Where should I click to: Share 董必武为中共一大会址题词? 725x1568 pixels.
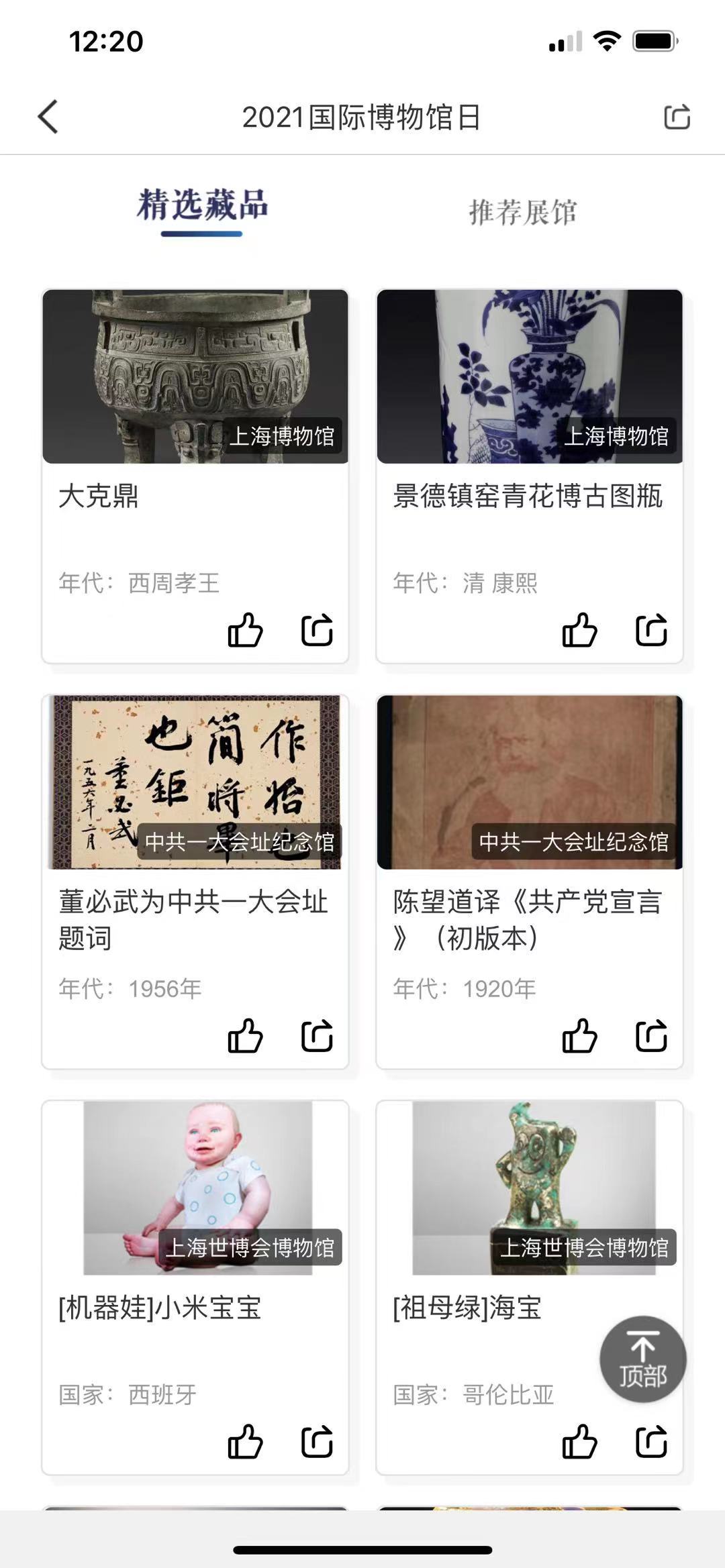[x=317, y=1035]
